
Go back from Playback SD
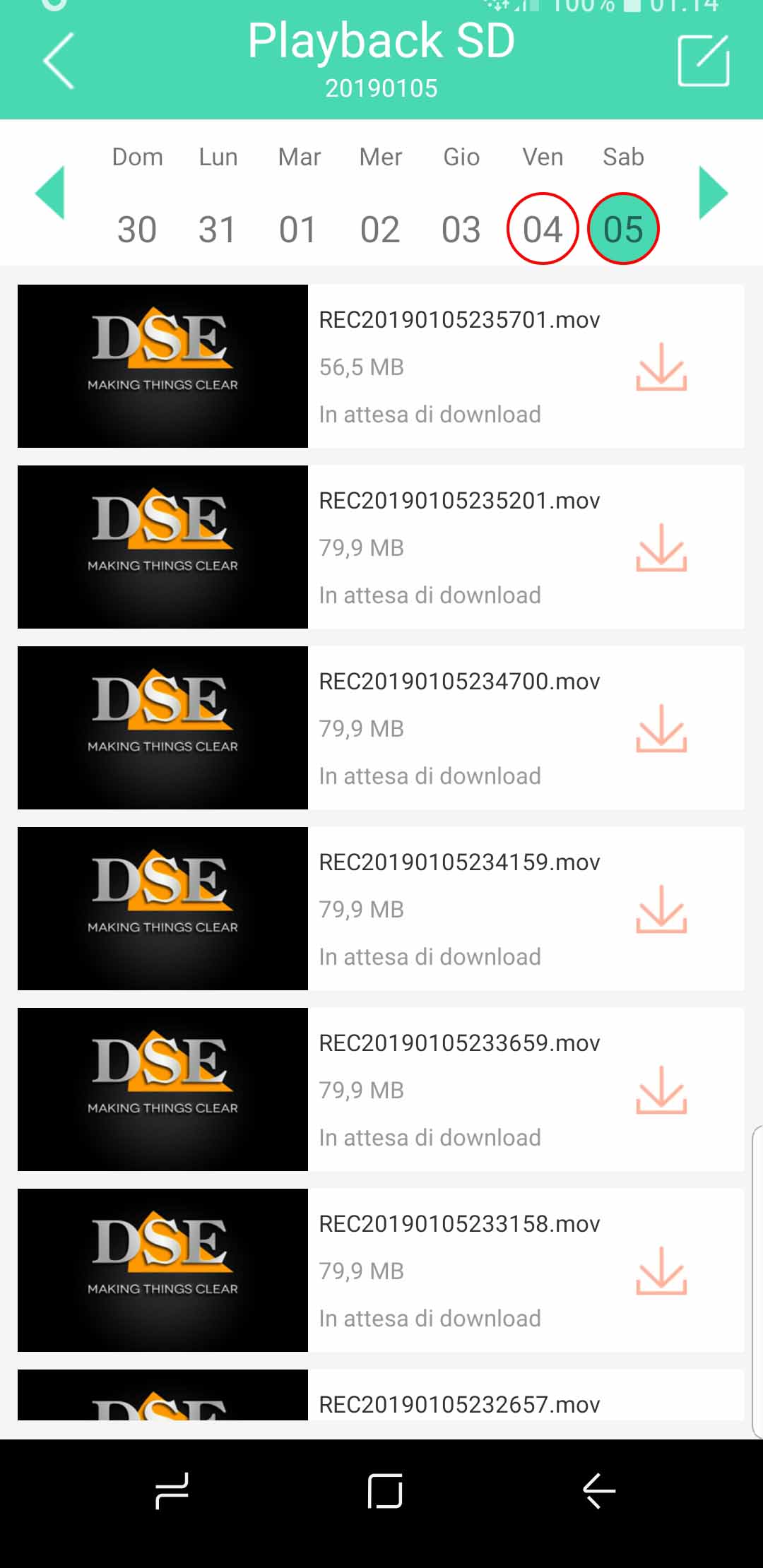[x=59, y=61]
